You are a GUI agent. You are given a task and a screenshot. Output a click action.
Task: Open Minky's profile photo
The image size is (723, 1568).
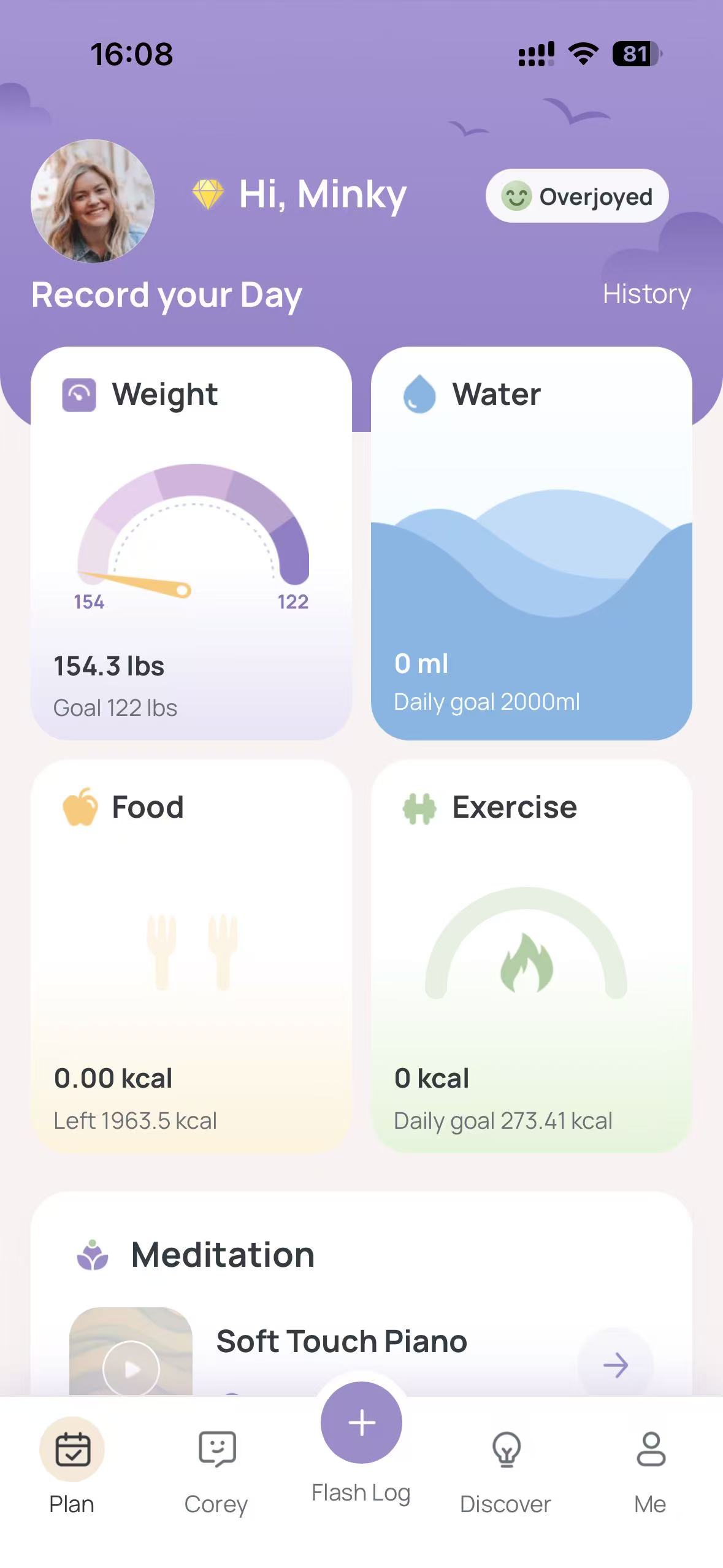[93, 201]
